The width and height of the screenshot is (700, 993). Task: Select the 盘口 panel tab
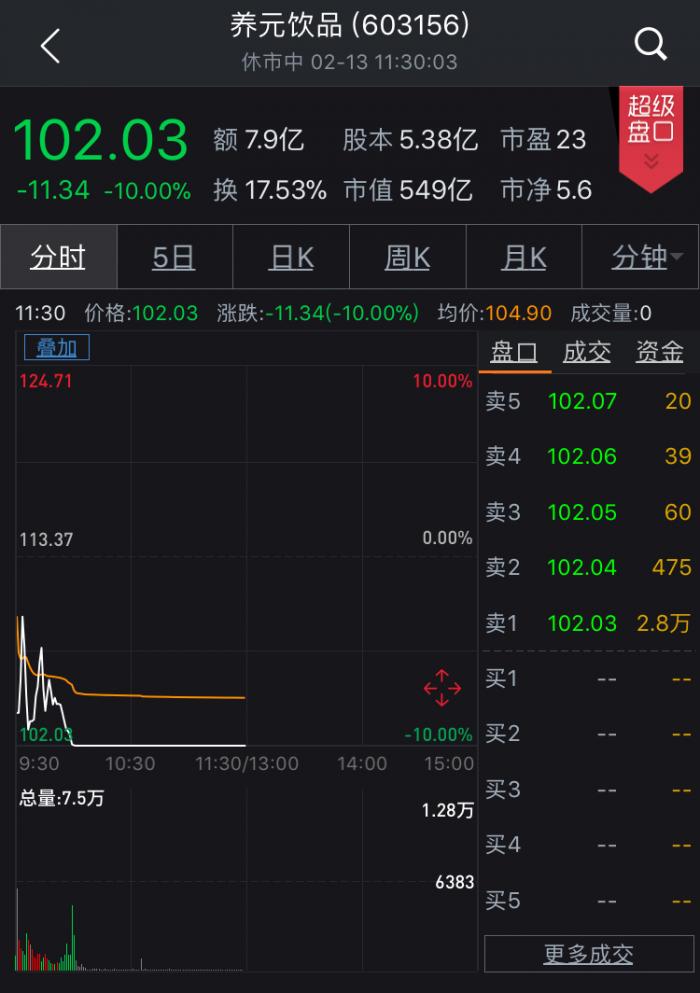[x=514, y=352]
